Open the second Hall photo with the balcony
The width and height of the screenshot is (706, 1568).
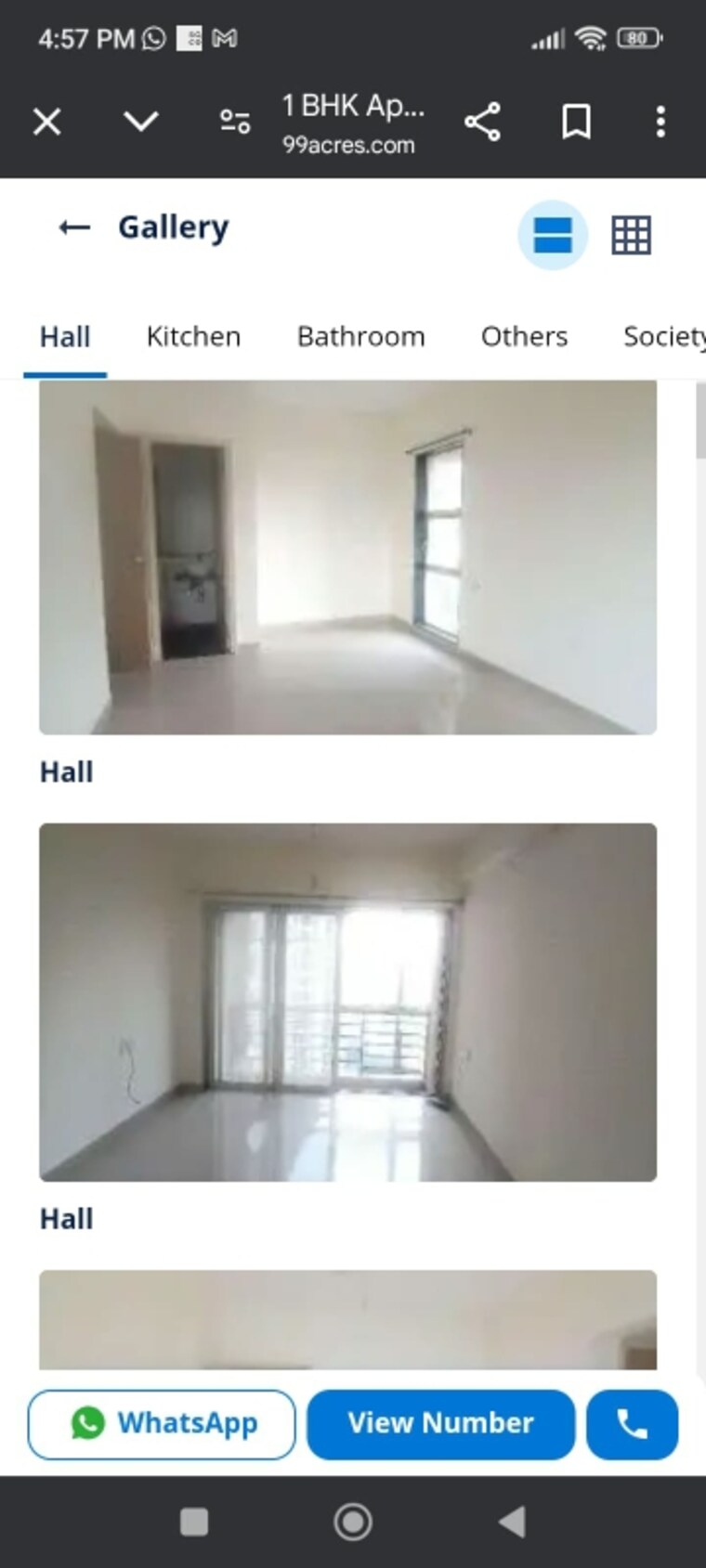pyautogui.click(x=347, y=1002)
